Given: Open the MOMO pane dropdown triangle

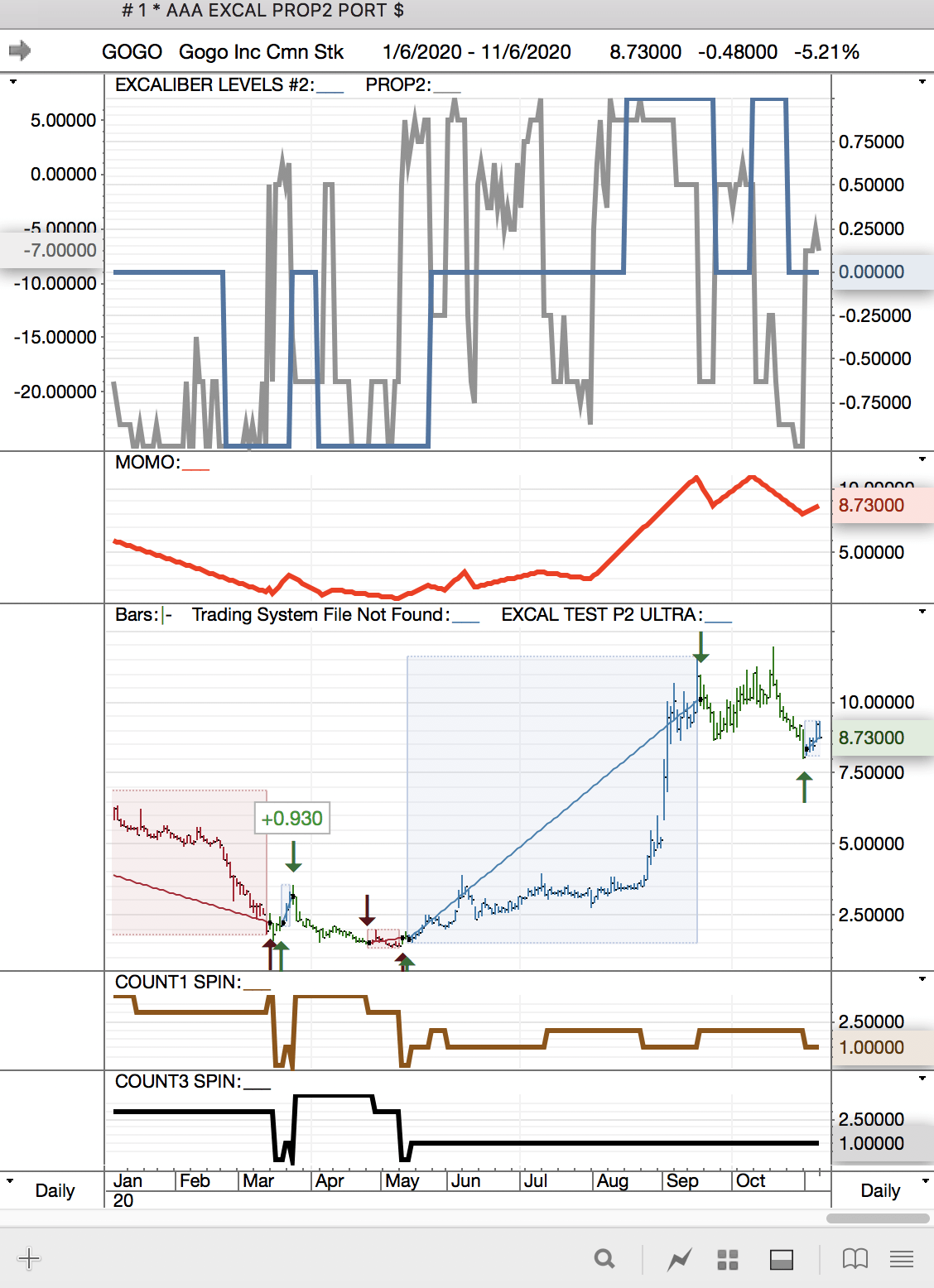Looking at the screenshot, I should (x=922, y=459).
